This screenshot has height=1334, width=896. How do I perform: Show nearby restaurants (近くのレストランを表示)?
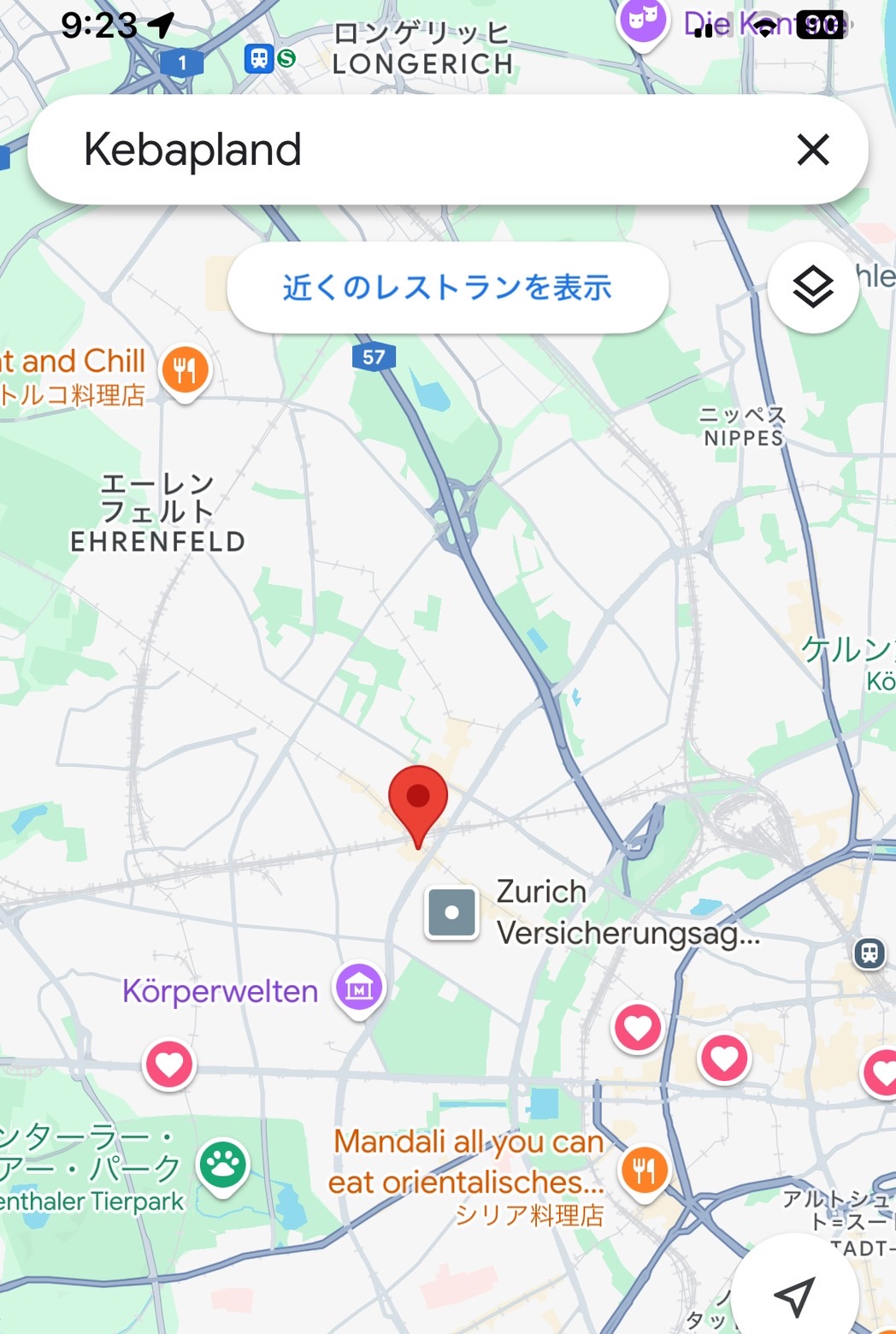tap(447, 287)
